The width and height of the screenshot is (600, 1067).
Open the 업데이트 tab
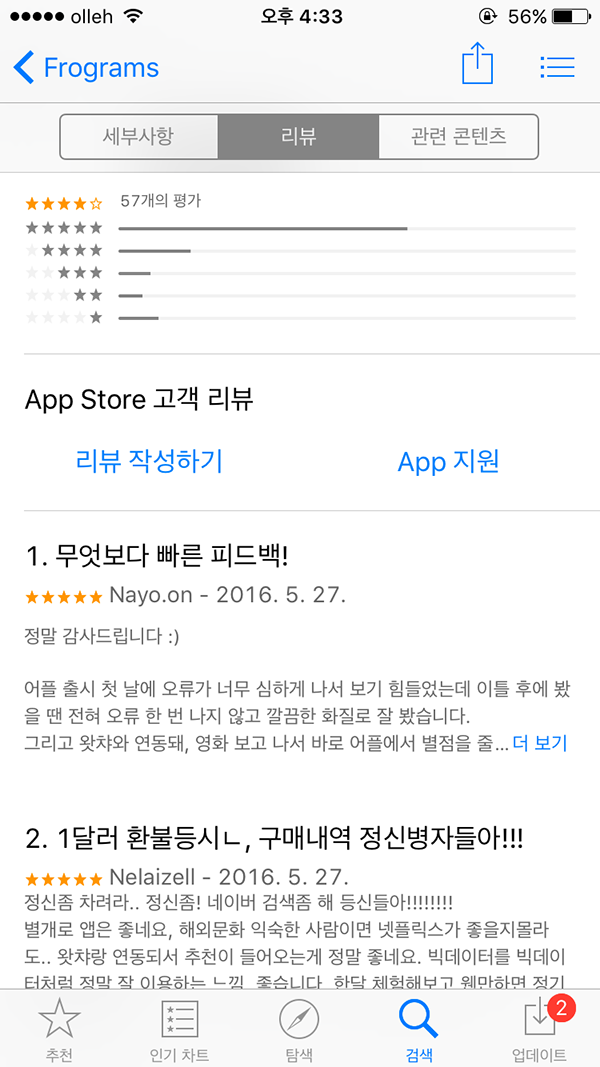pos(539,1030)
